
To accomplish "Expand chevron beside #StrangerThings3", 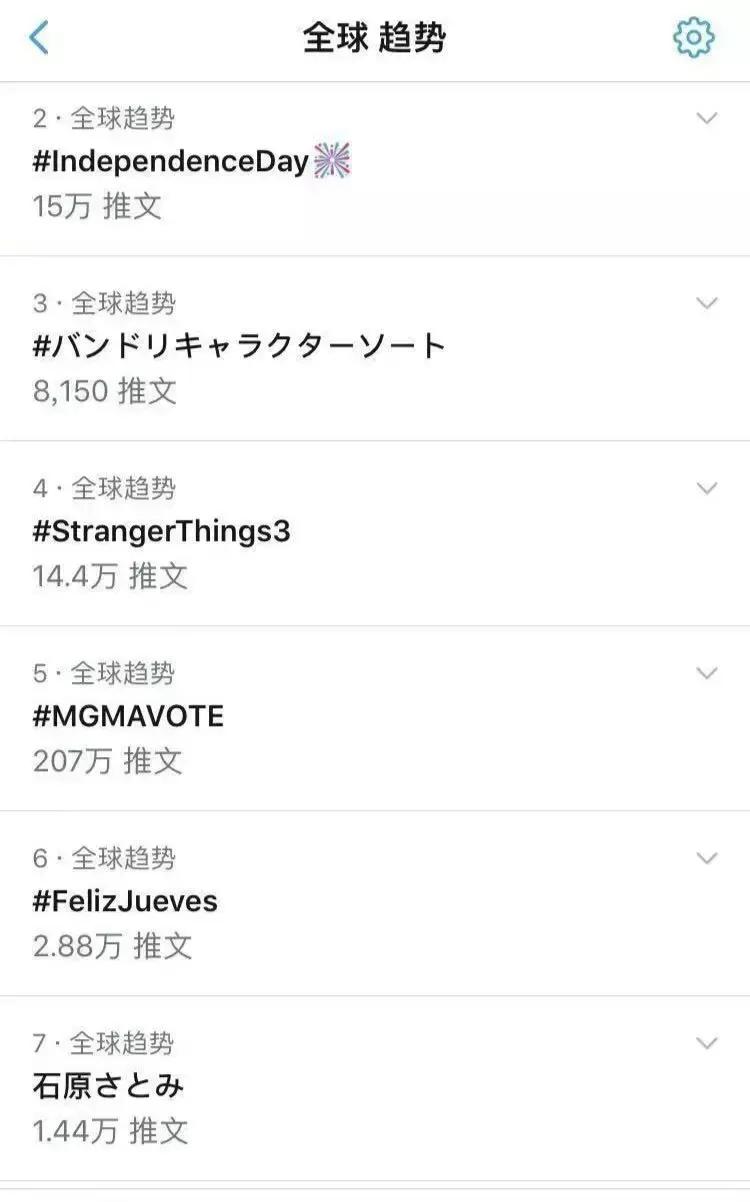I will tap(707, 488).
